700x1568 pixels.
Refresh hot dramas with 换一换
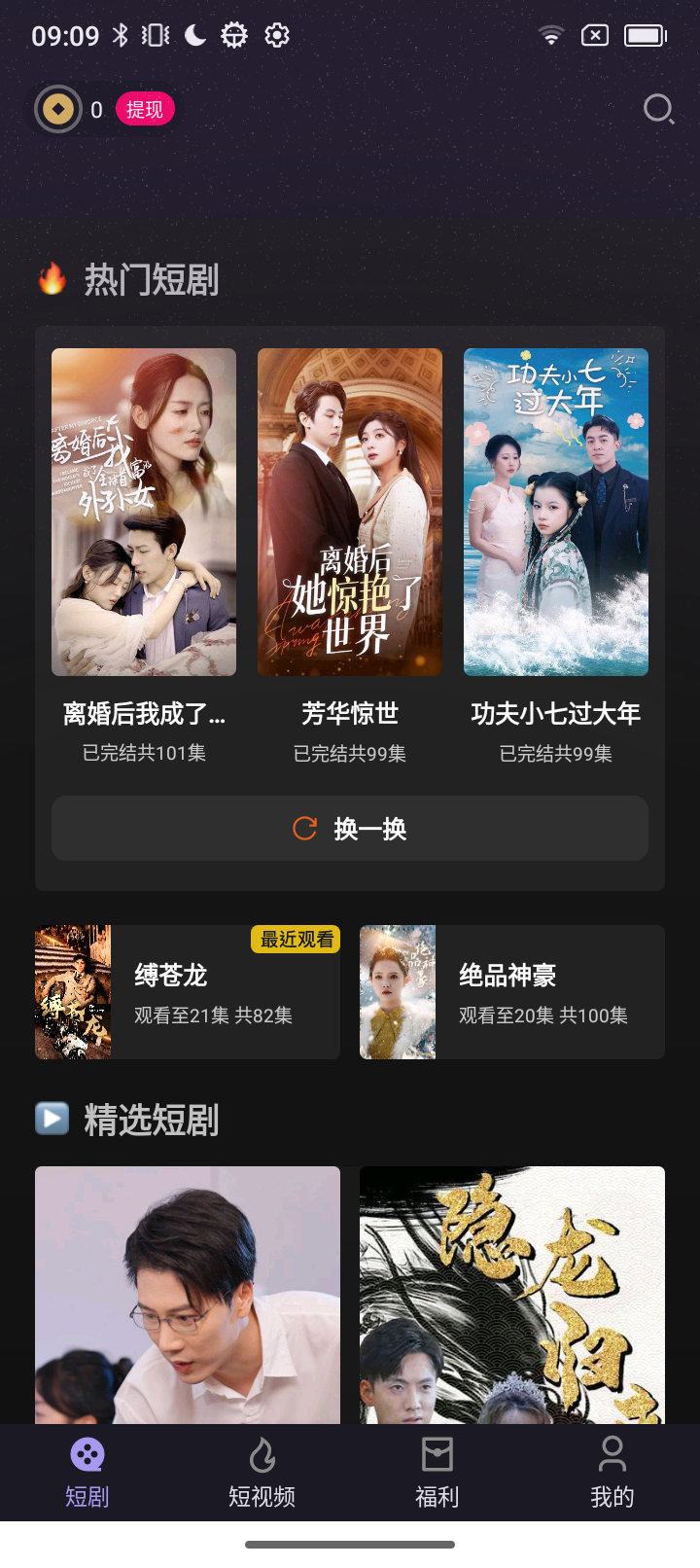point(350,829)
